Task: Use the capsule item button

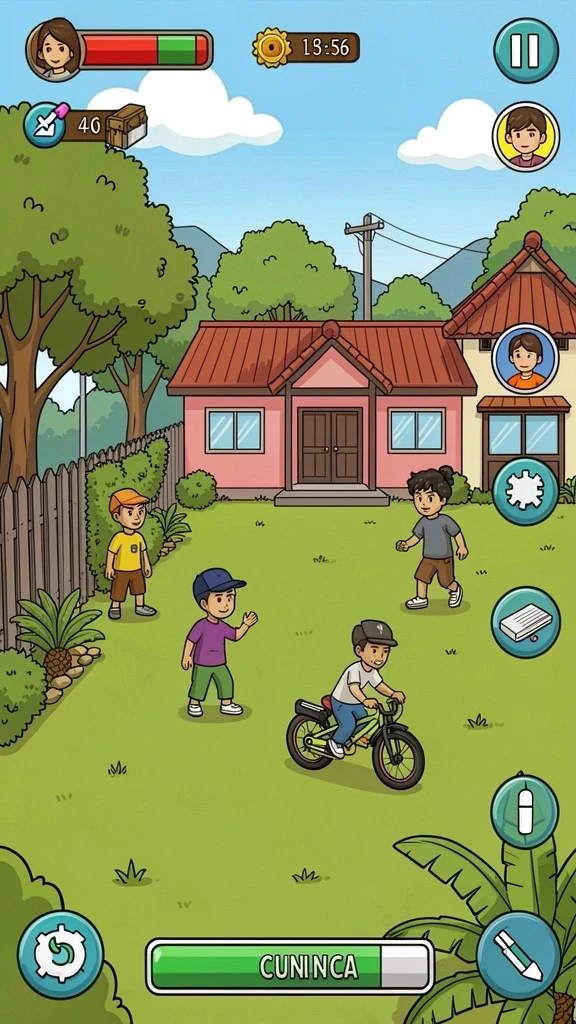Action: pyautogui.click(x=524, y=811)
